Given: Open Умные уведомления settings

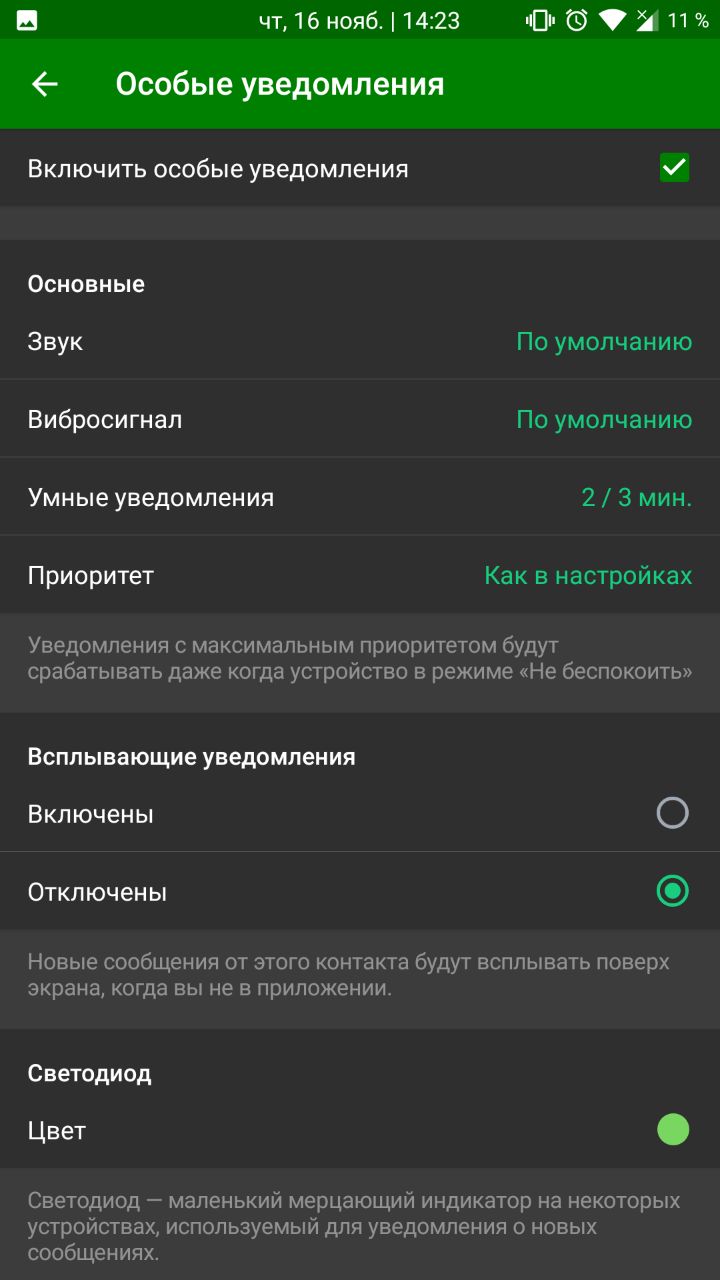Looking at the screenshot, I should coord(360,498).
